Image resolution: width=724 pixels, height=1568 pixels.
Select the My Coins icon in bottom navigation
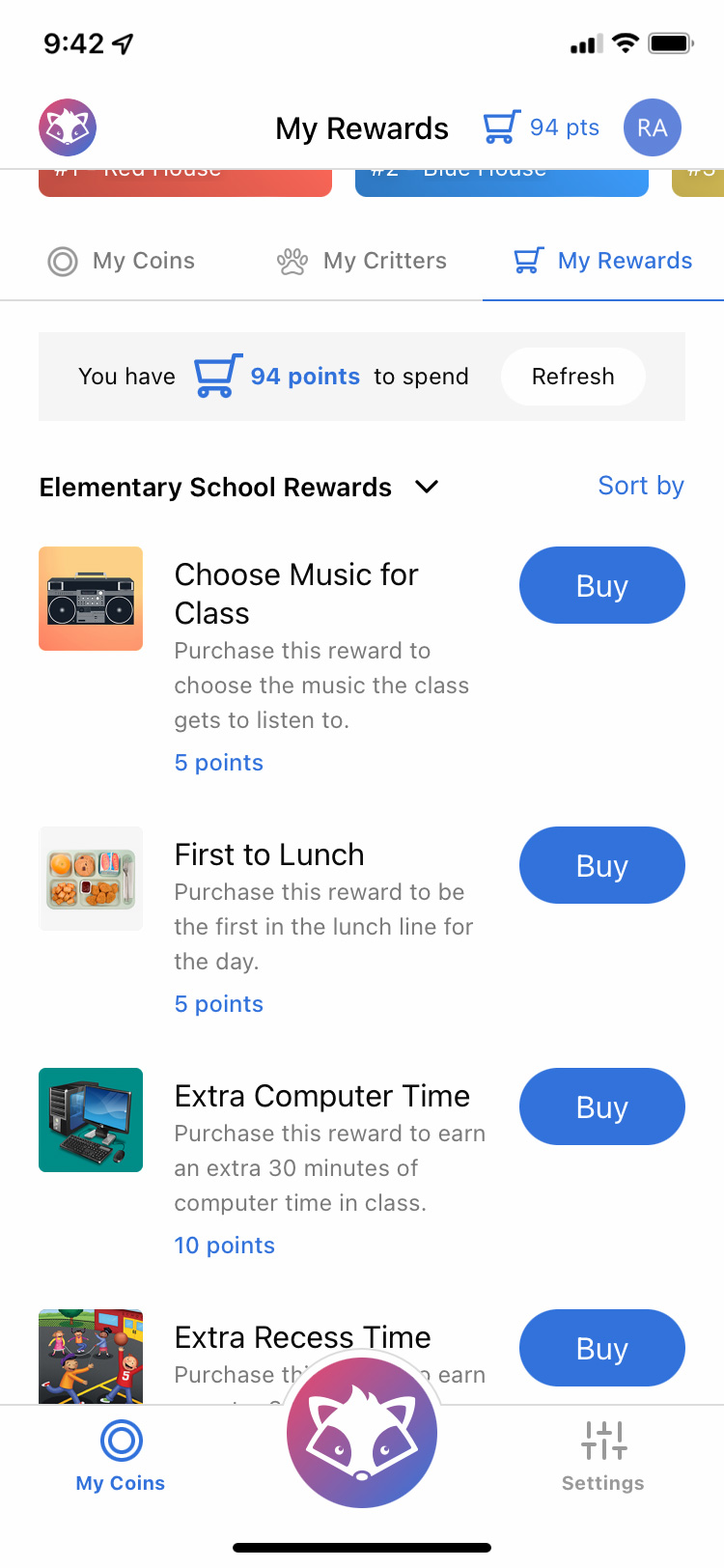[x=120, y=1442]
